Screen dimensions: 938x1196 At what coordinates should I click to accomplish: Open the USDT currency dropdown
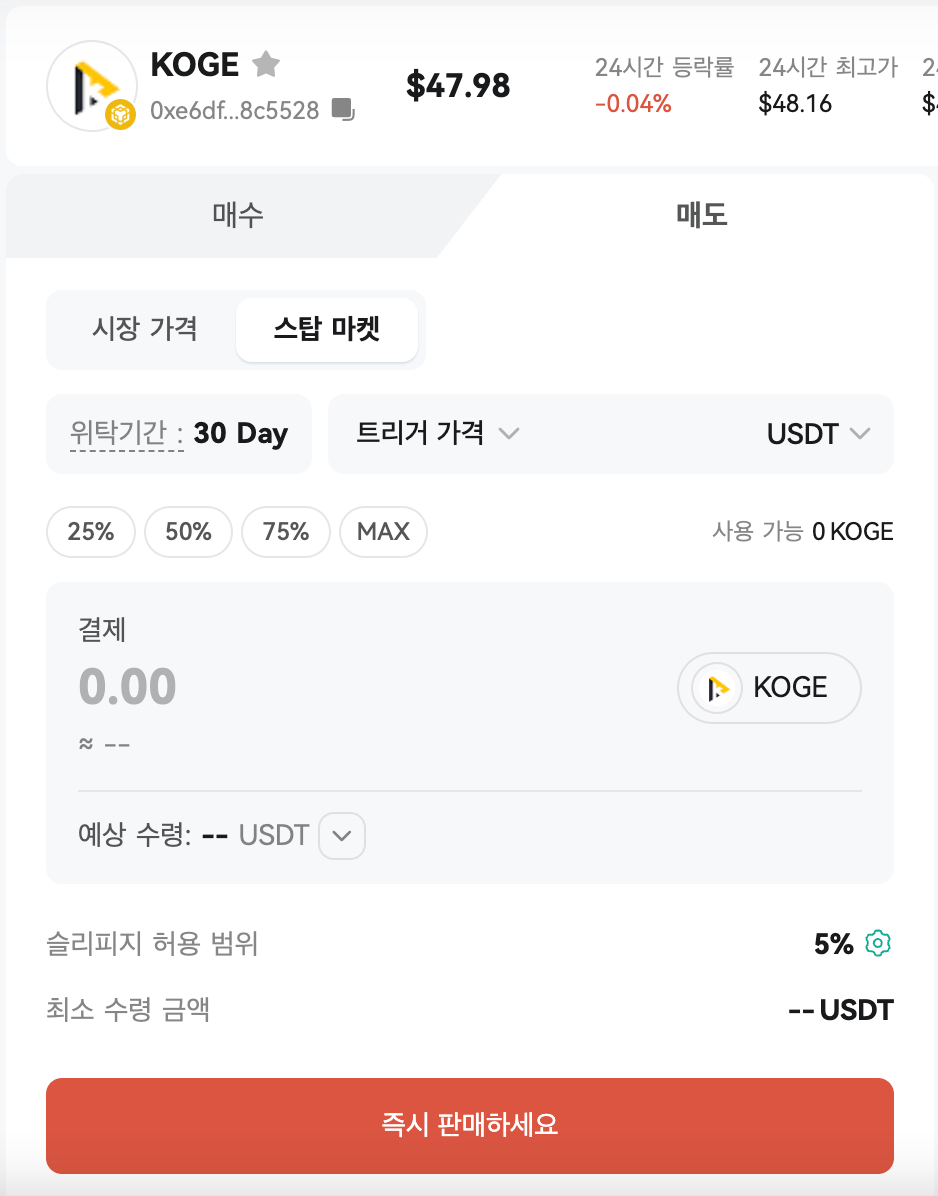point(817,434)
